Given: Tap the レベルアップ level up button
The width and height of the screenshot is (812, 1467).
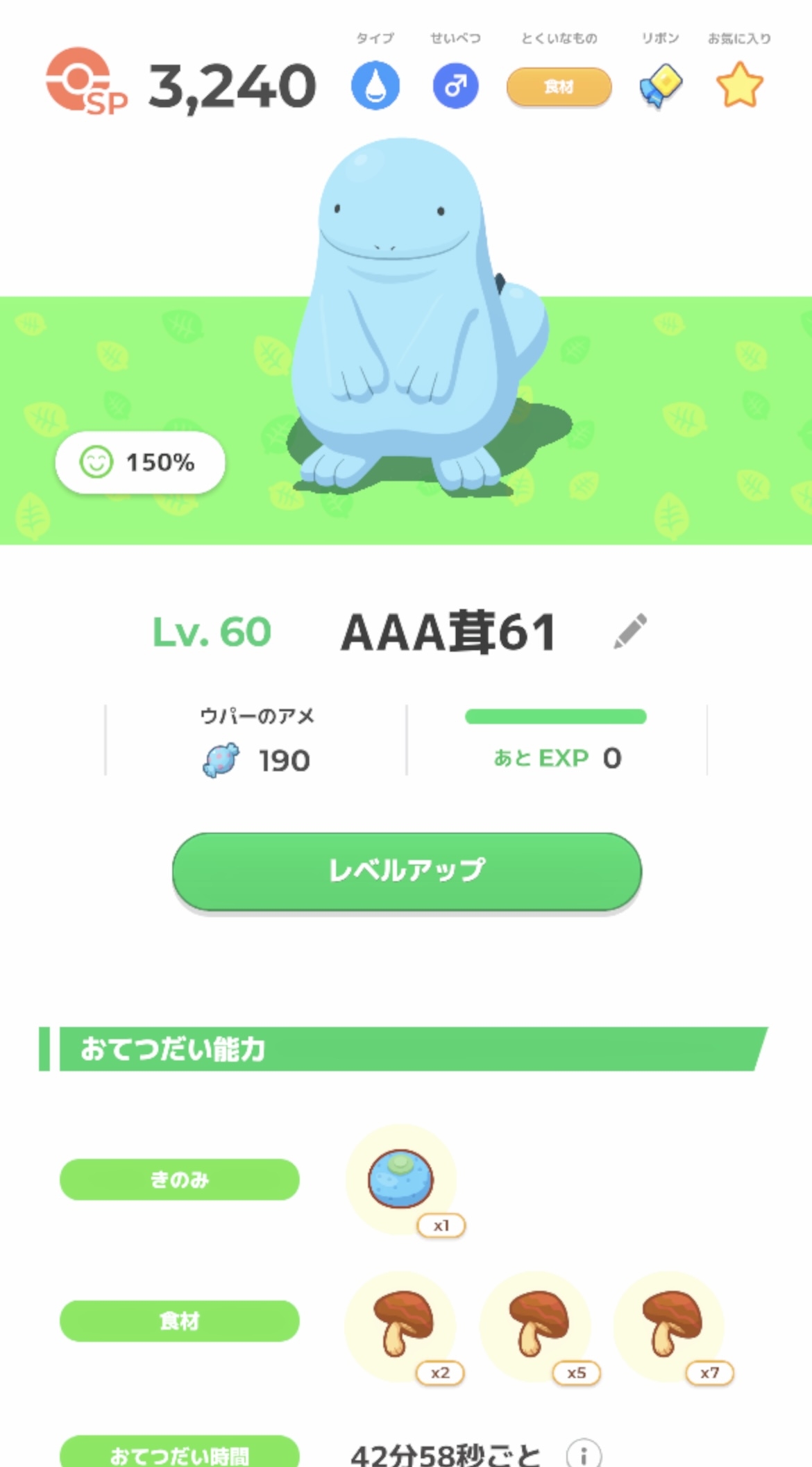Looking at the screenshot, I should point(407,871).
